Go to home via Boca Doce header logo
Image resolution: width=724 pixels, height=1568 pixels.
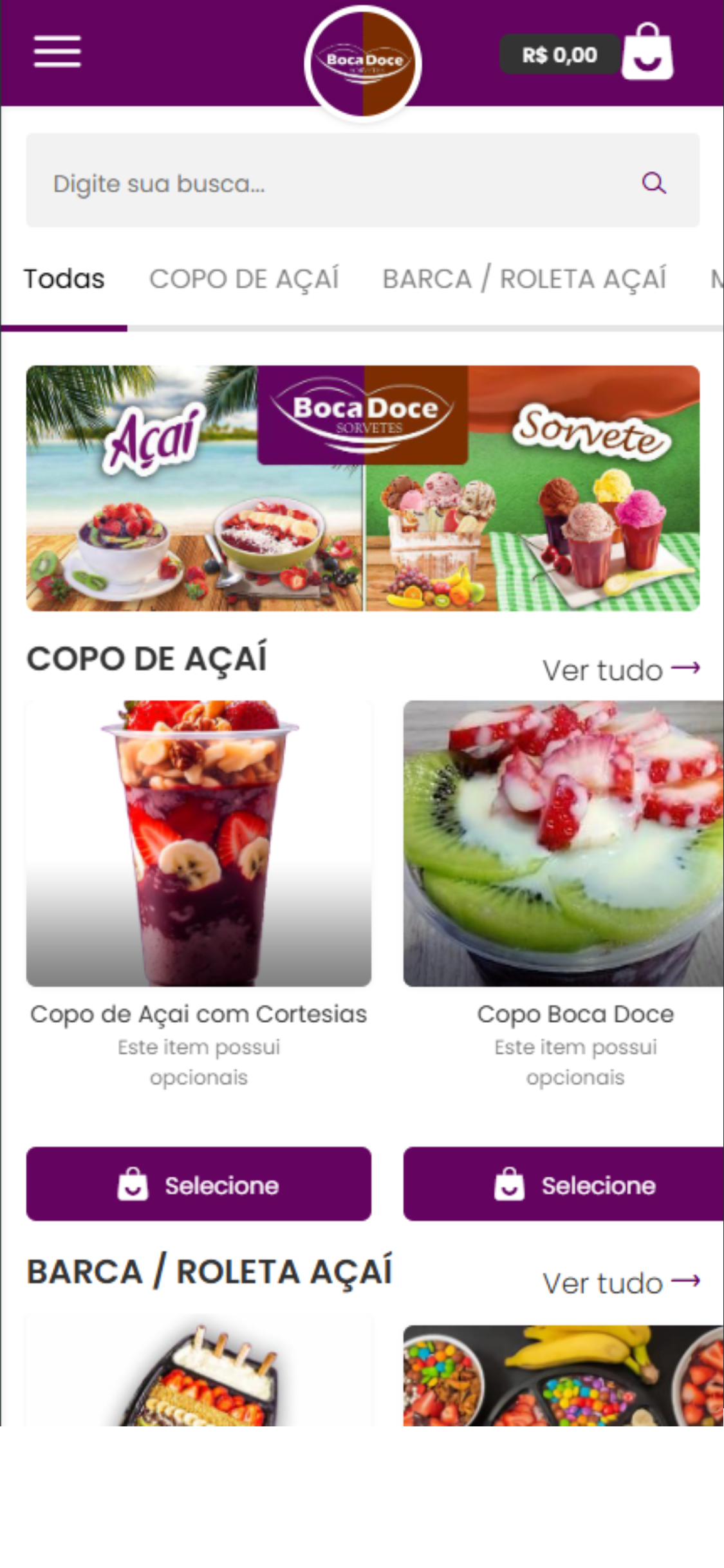click(363, 62)
